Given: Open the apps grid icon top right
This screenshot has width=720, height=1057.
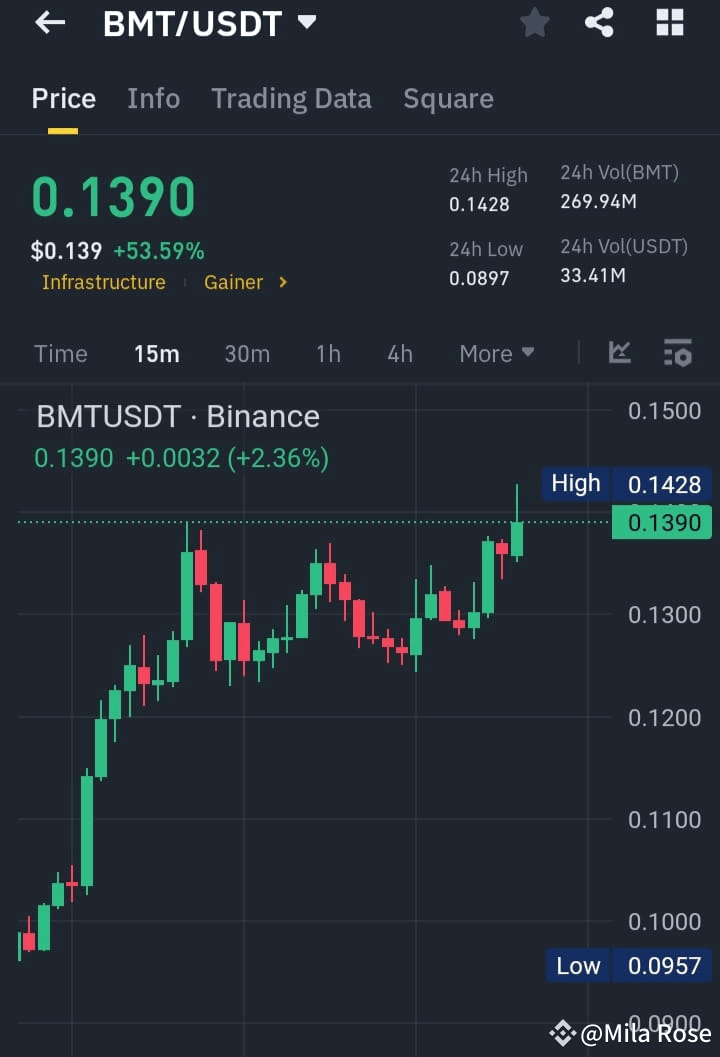Looking at the screenshot, I should point(668,22).
